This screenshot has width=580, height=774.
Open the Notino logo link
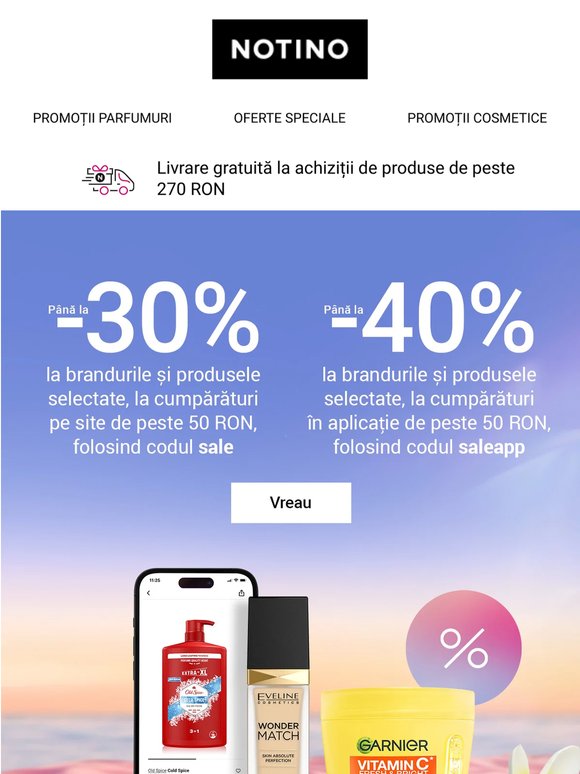[290, 49]
